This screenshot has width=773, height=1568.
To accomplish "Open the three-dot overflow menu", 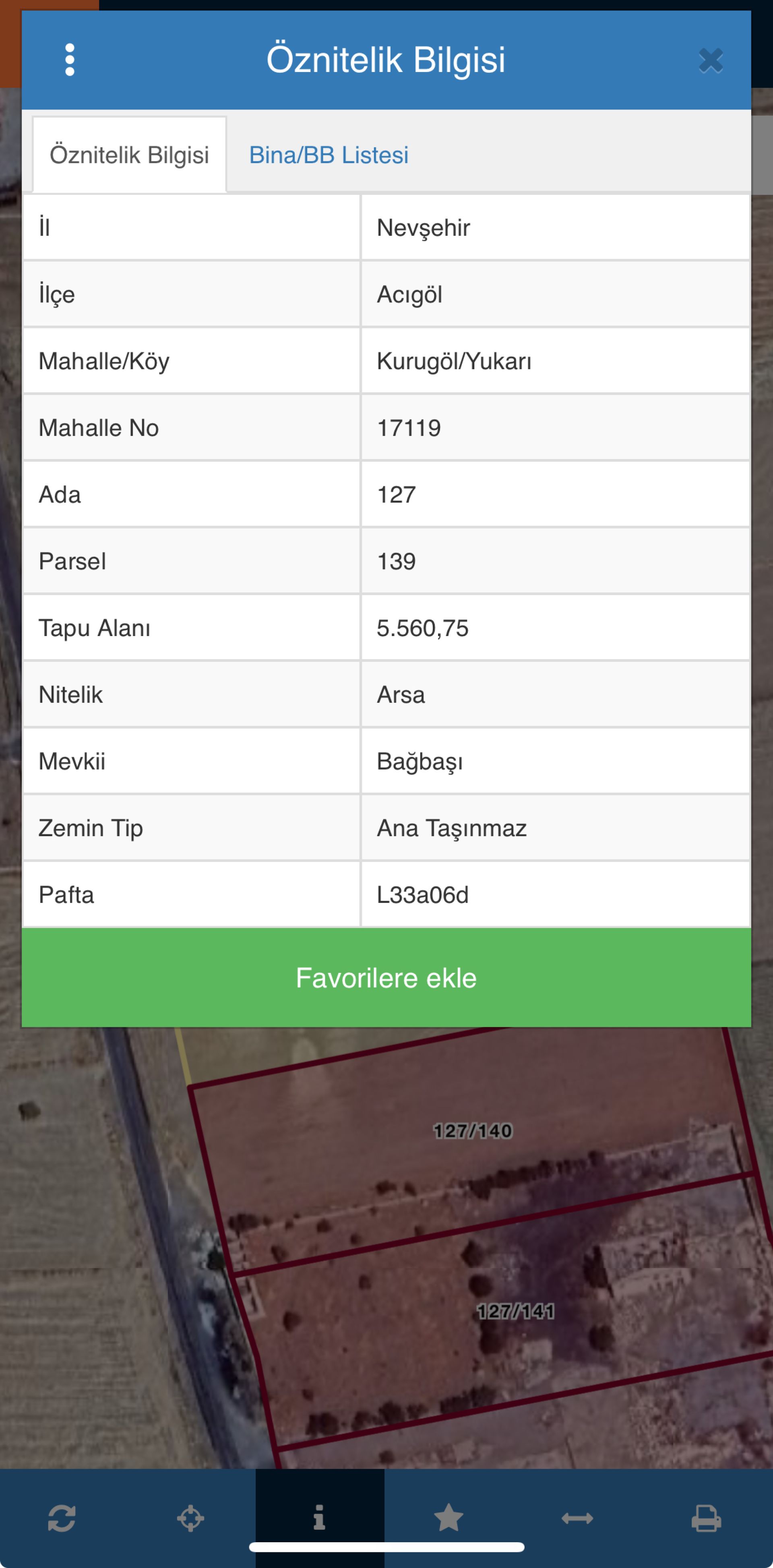I will (69, 60).
